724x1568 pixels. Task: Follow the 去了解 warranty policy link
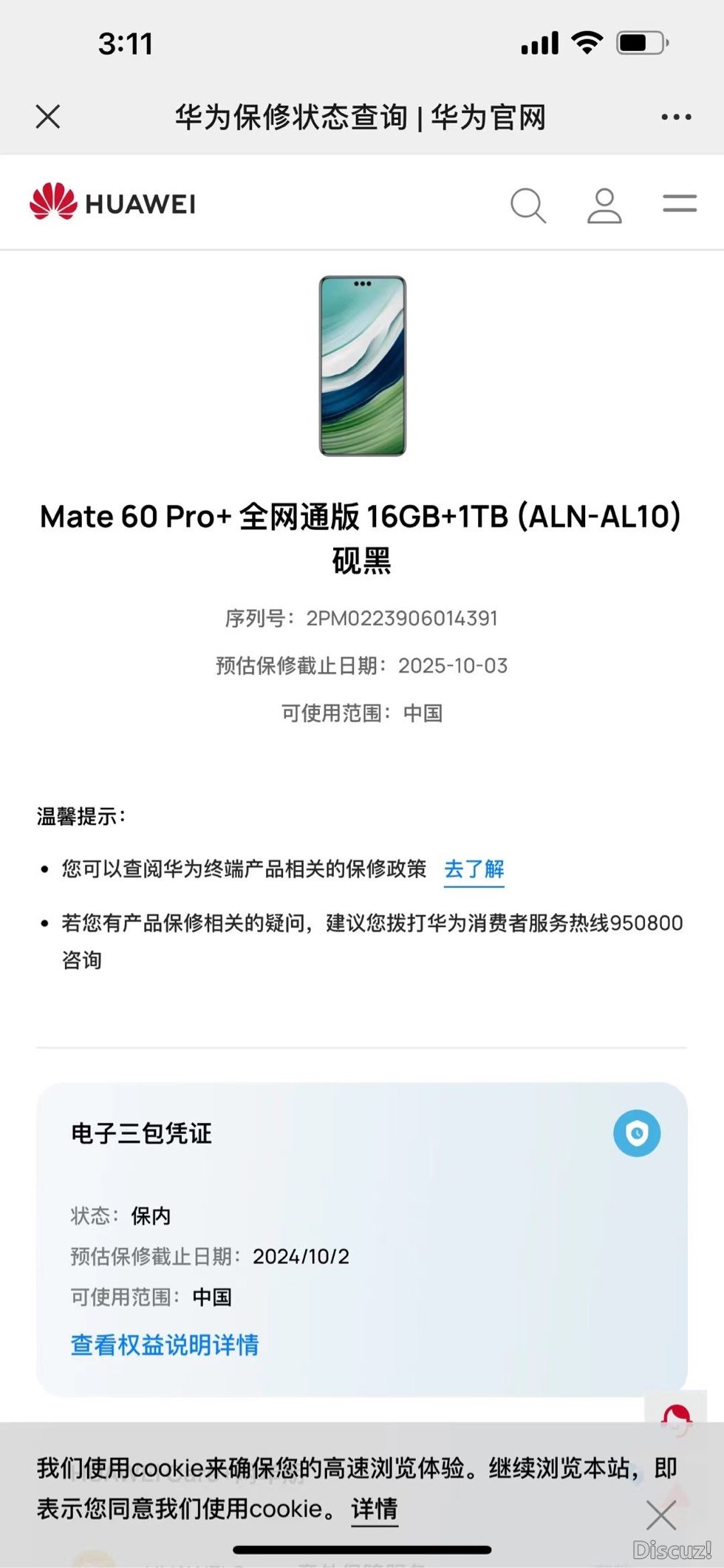click(x=474, y=869)
